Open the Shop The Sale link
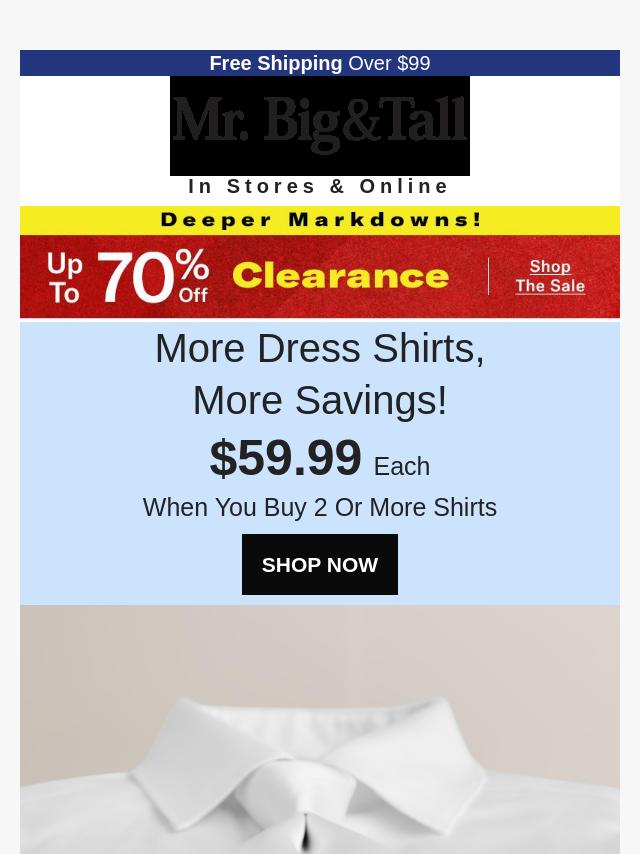The width and height of the screenshot is (640, 854). click(550, 276)
